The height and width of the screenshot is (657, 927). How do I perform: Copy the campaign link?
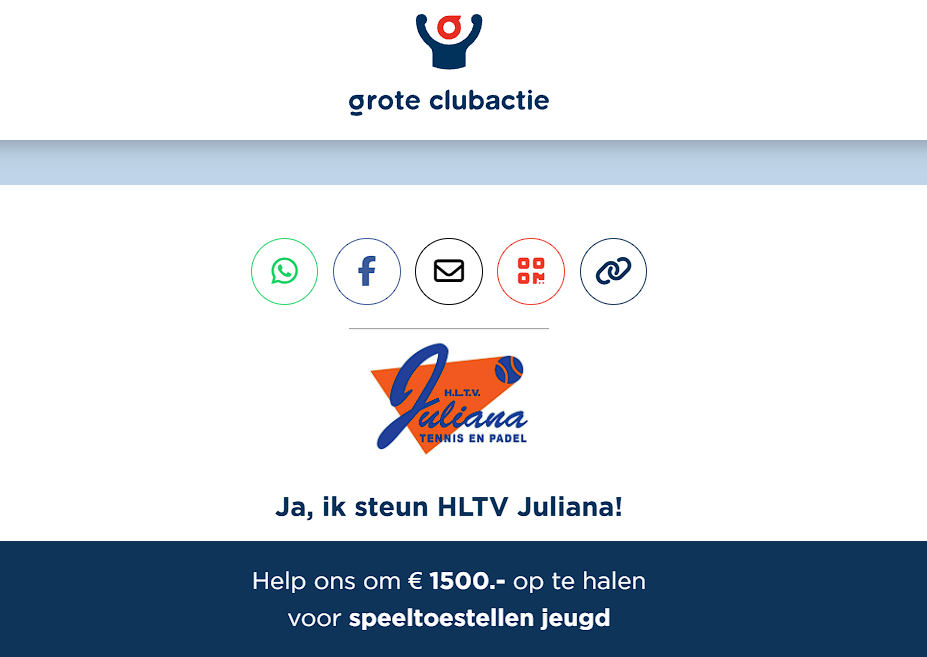(x=613, y=271)
